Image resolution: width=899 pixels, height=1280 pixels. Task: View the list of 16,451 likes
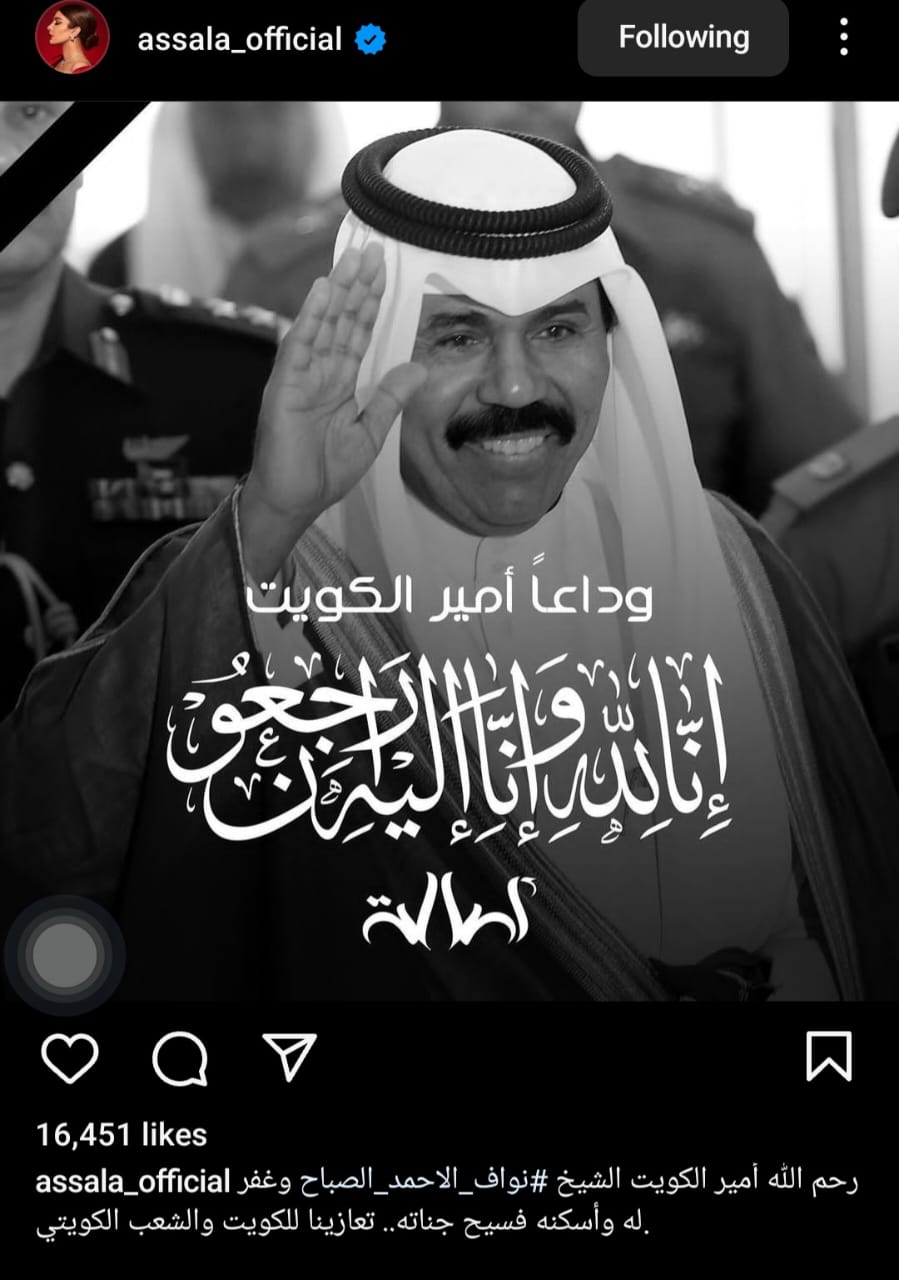[122, 1134]
